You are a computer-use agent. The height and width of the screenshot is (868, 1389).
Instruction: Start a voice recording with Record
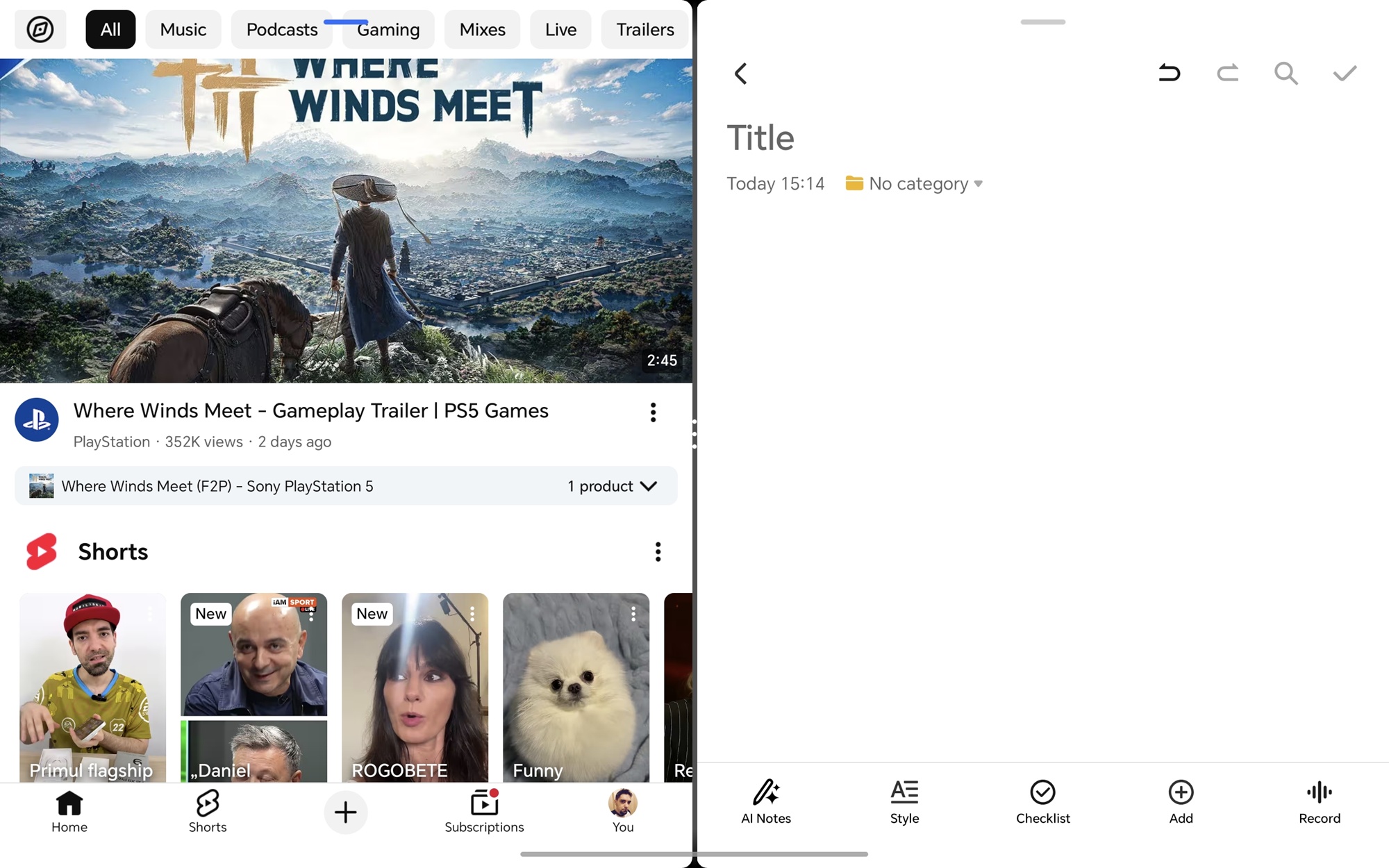(x=1319, y=802)
